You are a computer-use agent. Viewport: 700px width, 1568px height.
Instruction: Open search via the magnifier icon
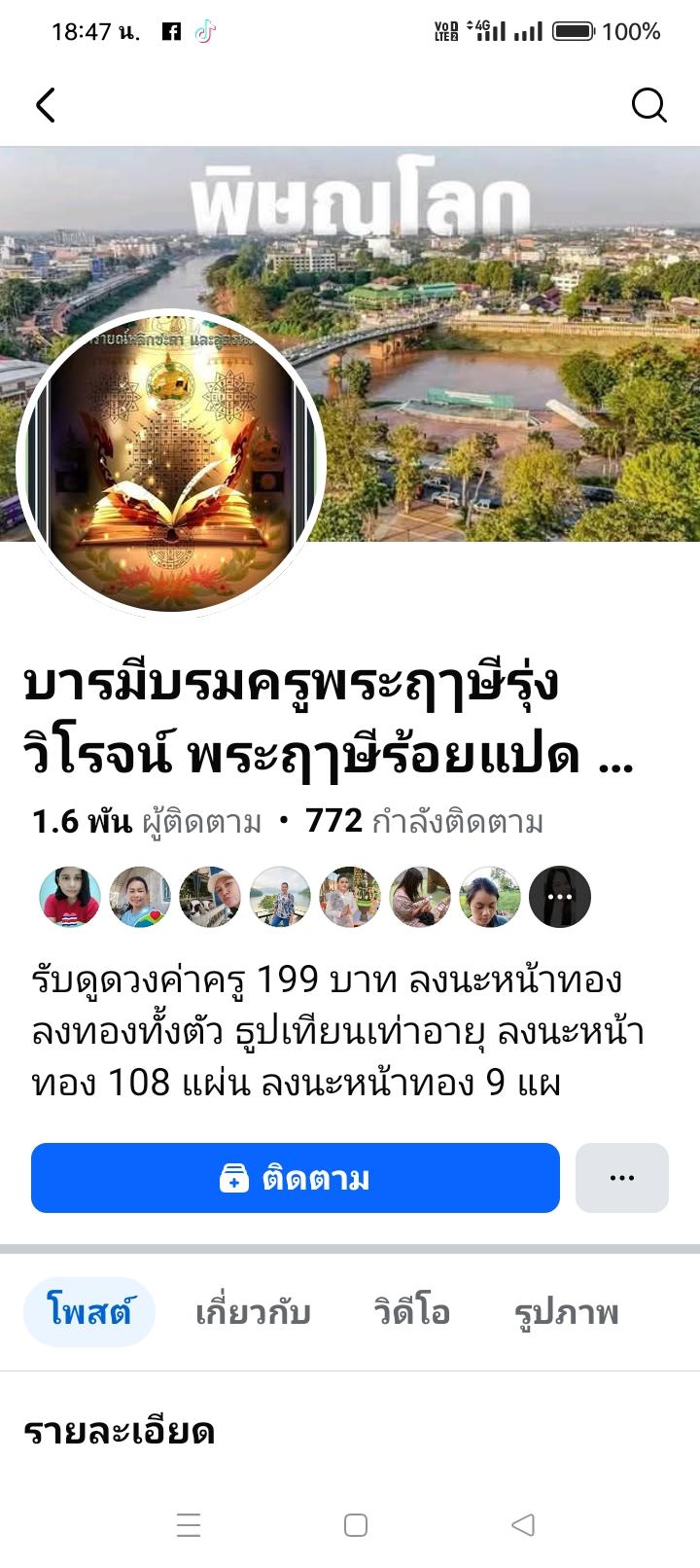pyautogui.click(x=648, y=105)
